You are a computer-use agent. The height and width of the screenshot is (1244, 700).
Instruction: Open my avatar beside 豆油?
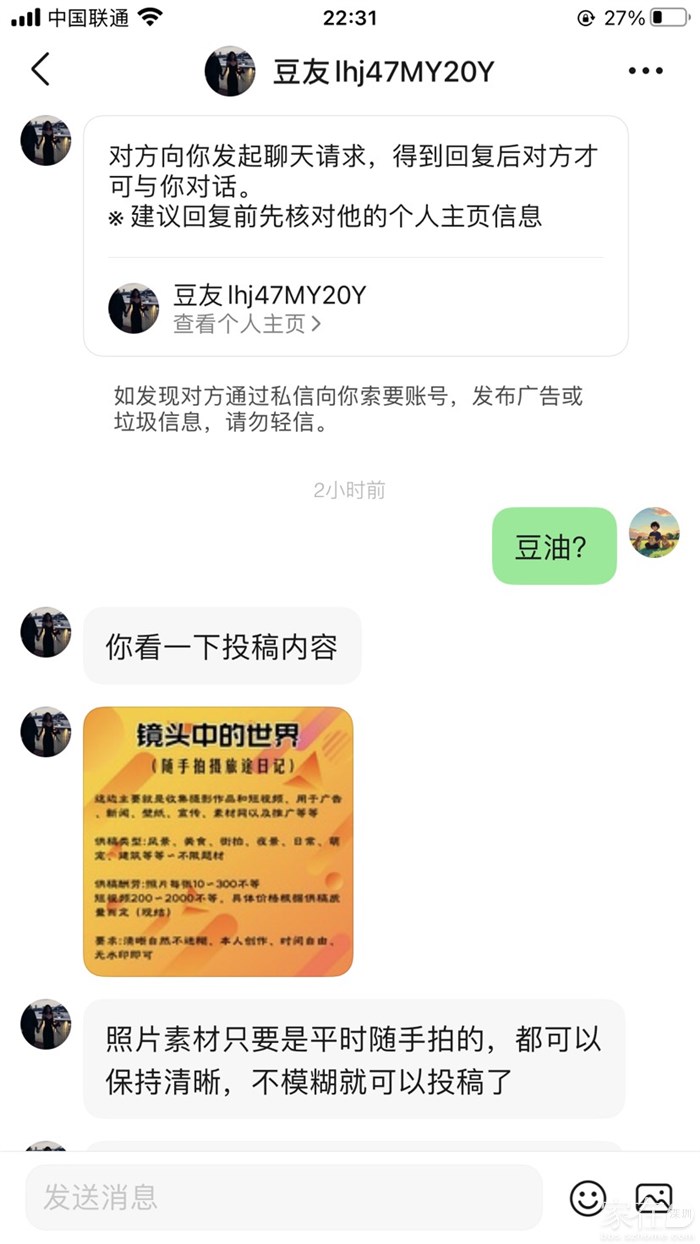[654, 533]
